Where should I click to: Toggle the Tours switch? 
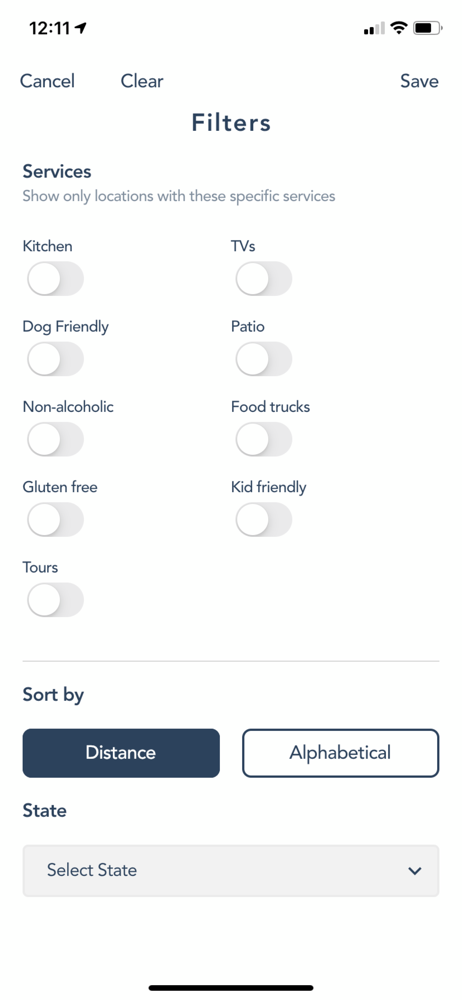pos(56,600)
